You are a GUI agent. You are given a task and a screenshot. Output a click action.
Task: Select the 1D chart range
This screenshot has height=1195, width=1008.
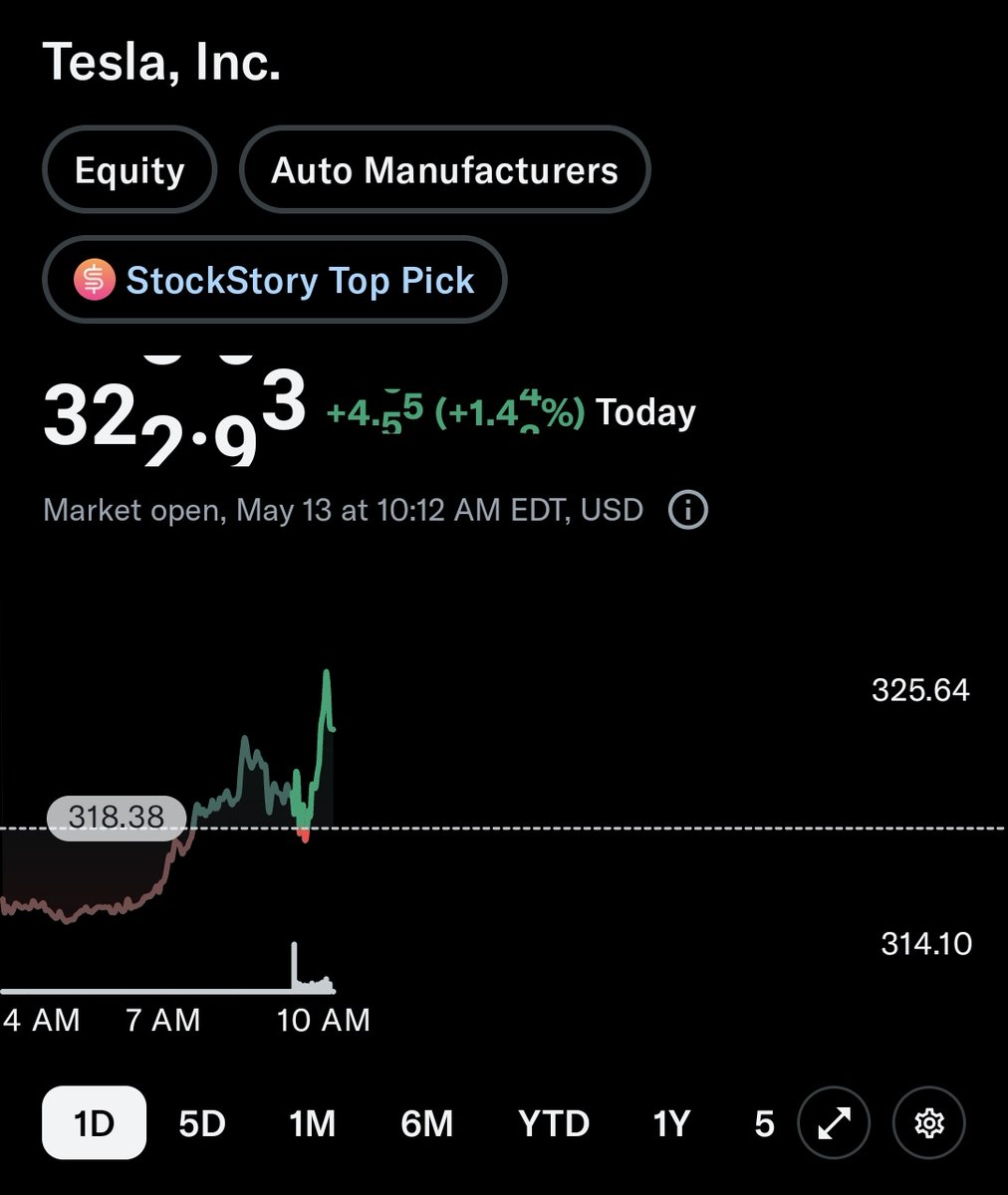pyautogui.click(x=94, y=1123)
